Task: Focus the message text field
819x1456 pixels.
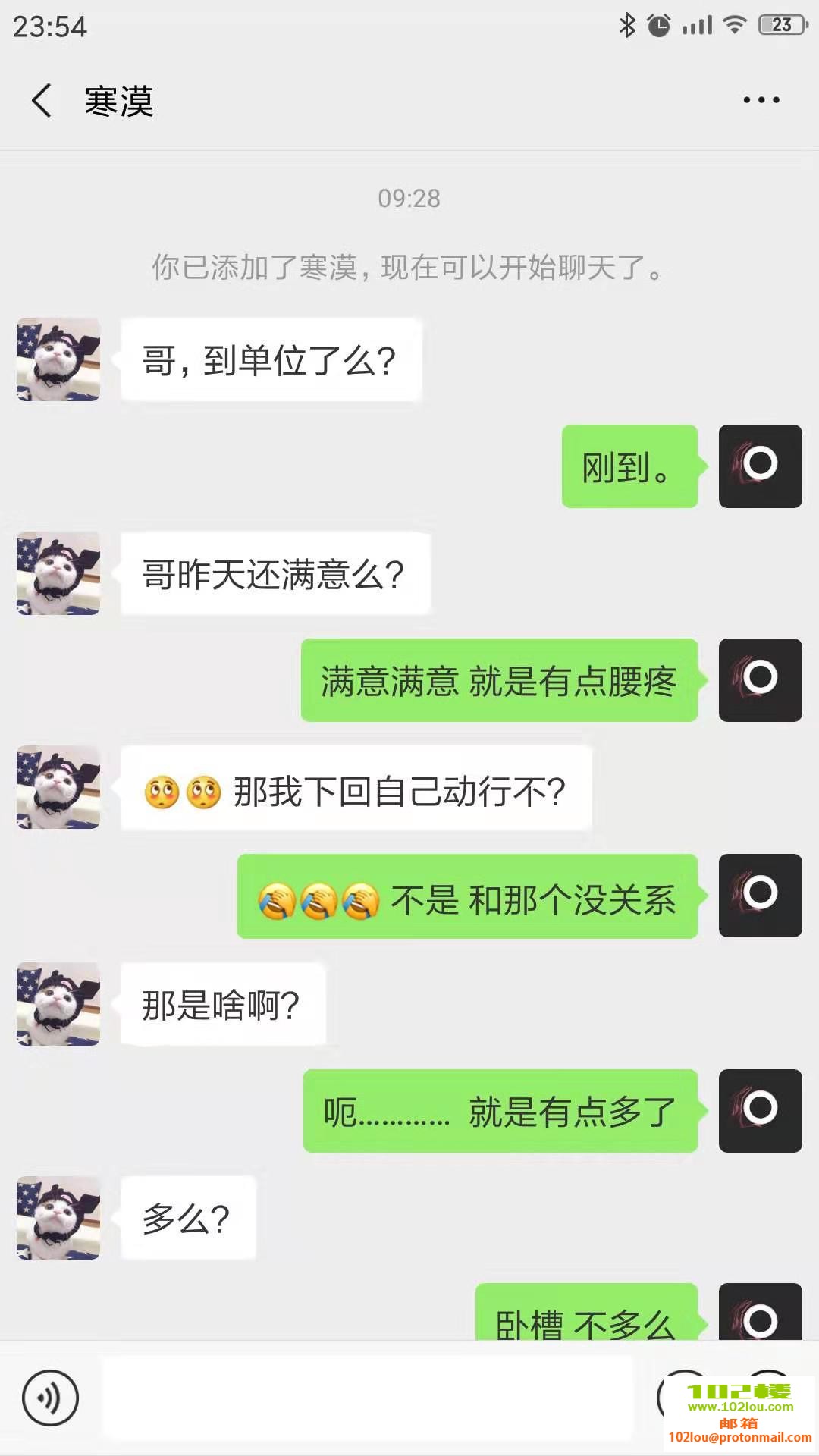Action: click(368, 1397)
